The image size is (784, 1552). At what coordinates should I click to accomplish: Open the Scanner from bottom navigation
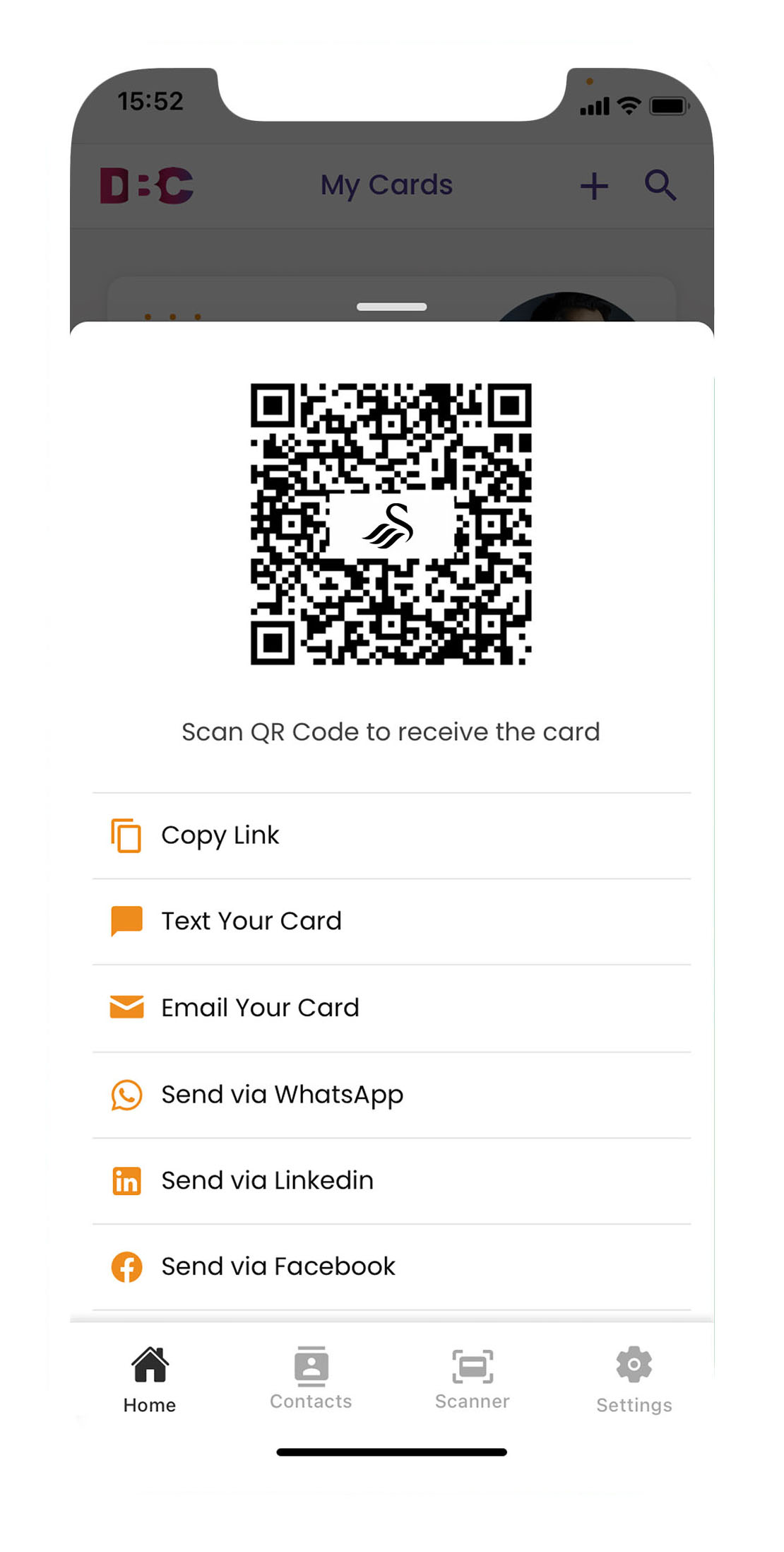[x=471, y=1378]
